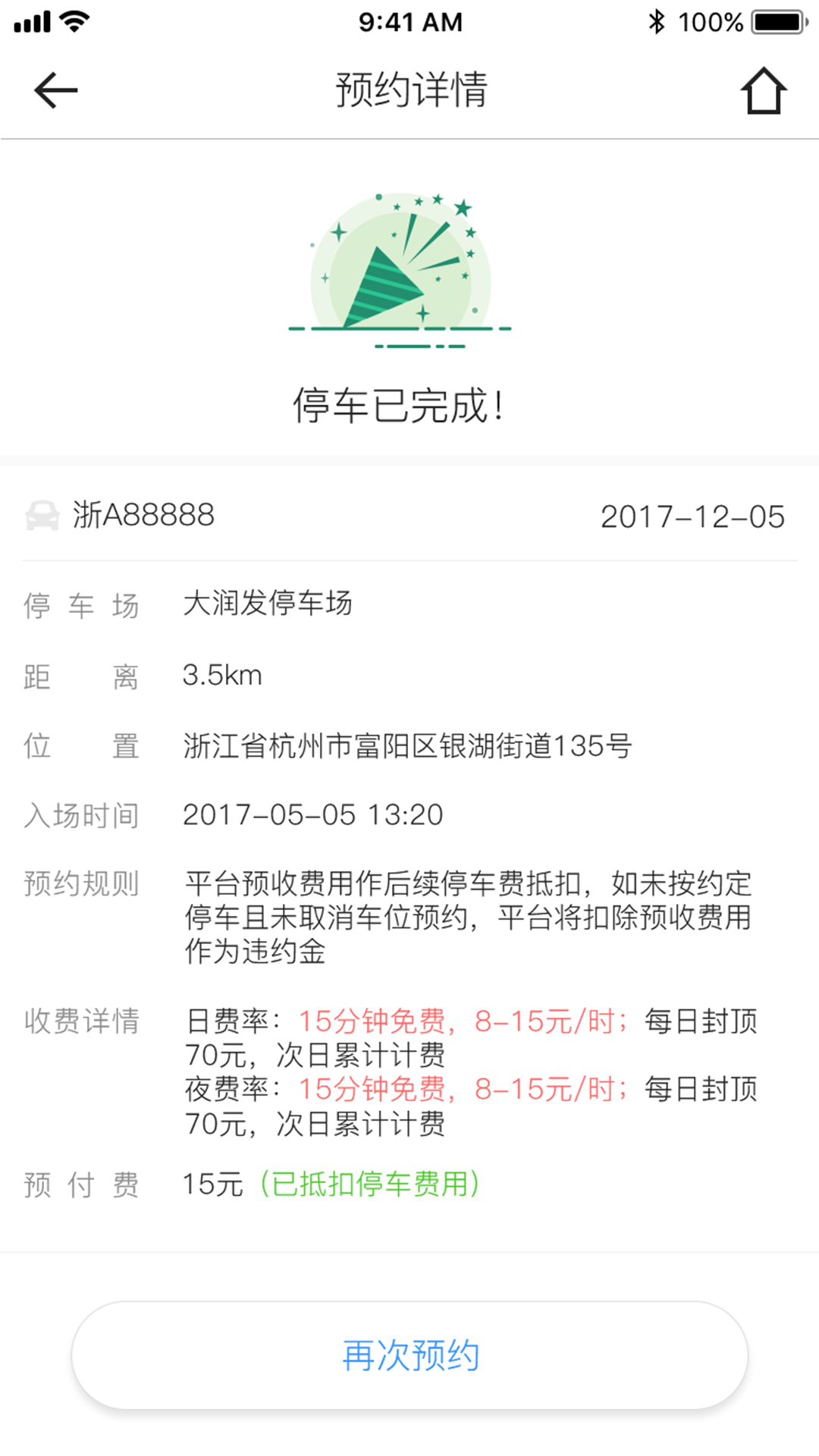Click the address 浙江省杭州市富阳区银湖街道135号
This screenshot has width=819, height=1456.
[x=406, y=745]
